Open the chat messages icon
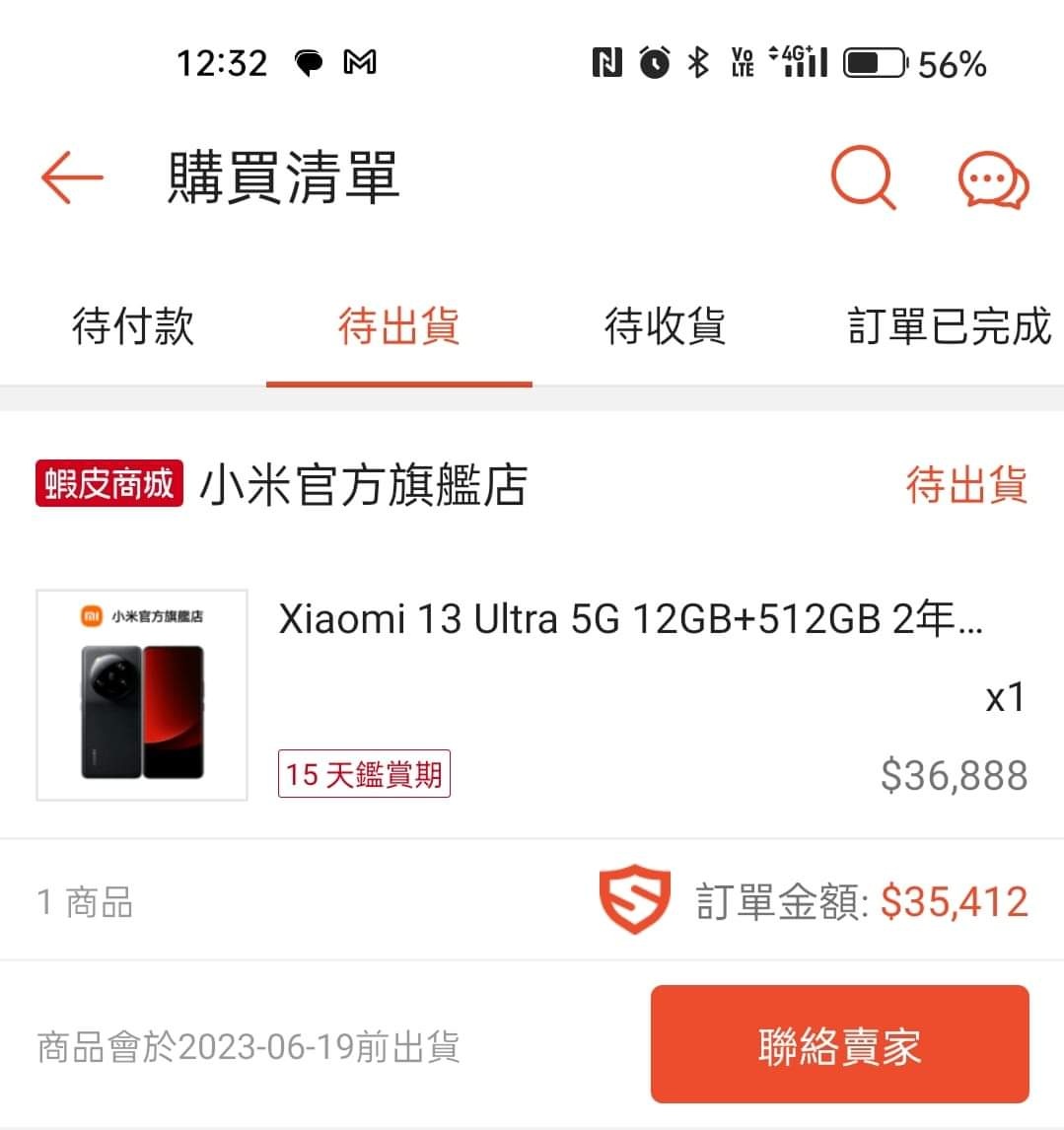The height and width of the screenshot is (1130, 1064). [x=993, y=180]
